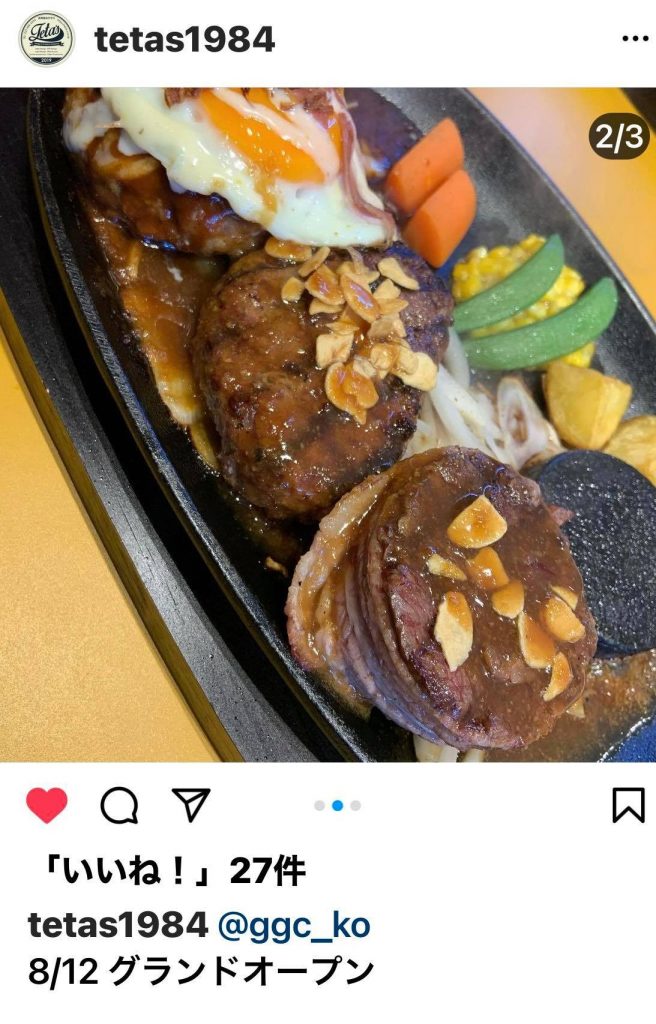The image size is (656, 1024).
Task: Unlike the post with the red heart
Action: pyautogui.click(x=47, y=805)
